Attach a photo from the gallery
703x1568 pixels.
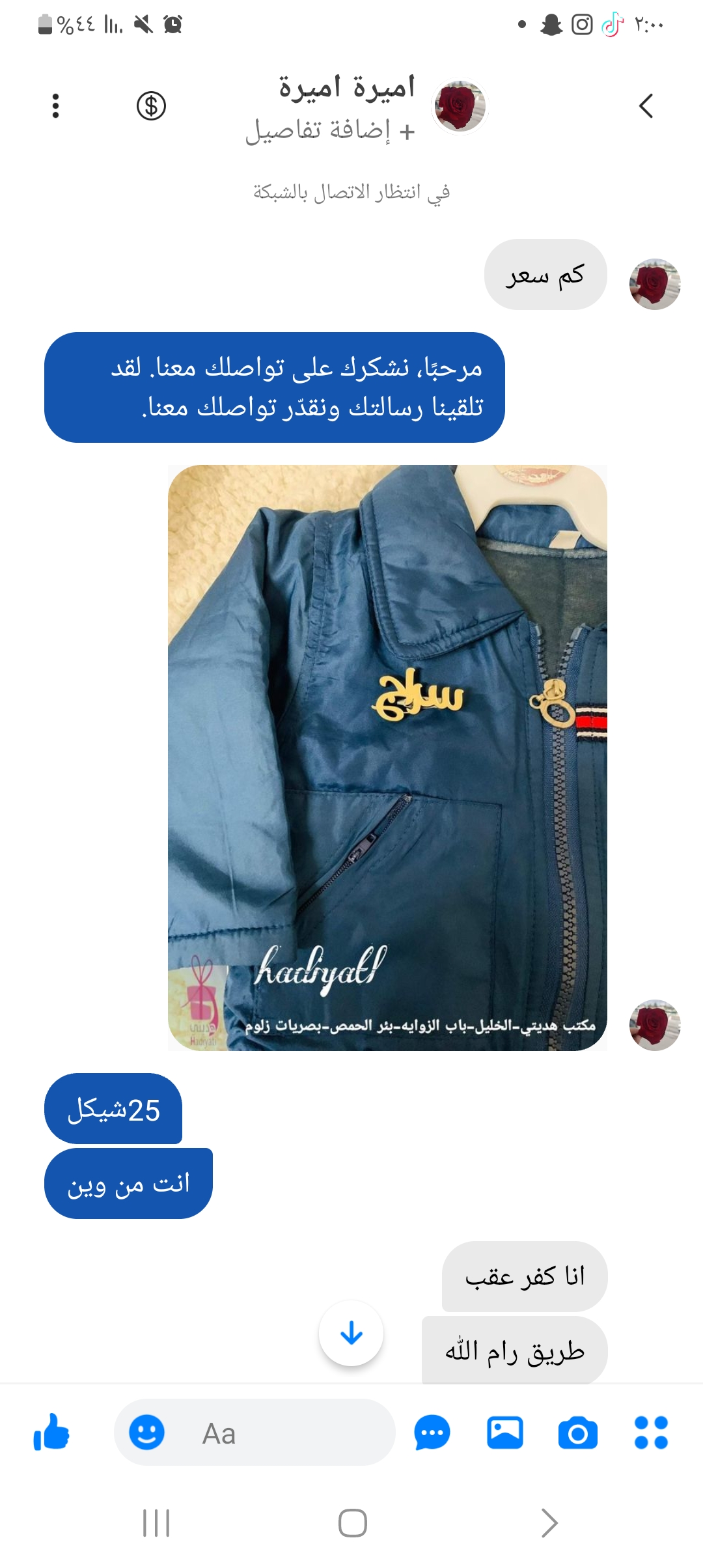coord(505,1433)
